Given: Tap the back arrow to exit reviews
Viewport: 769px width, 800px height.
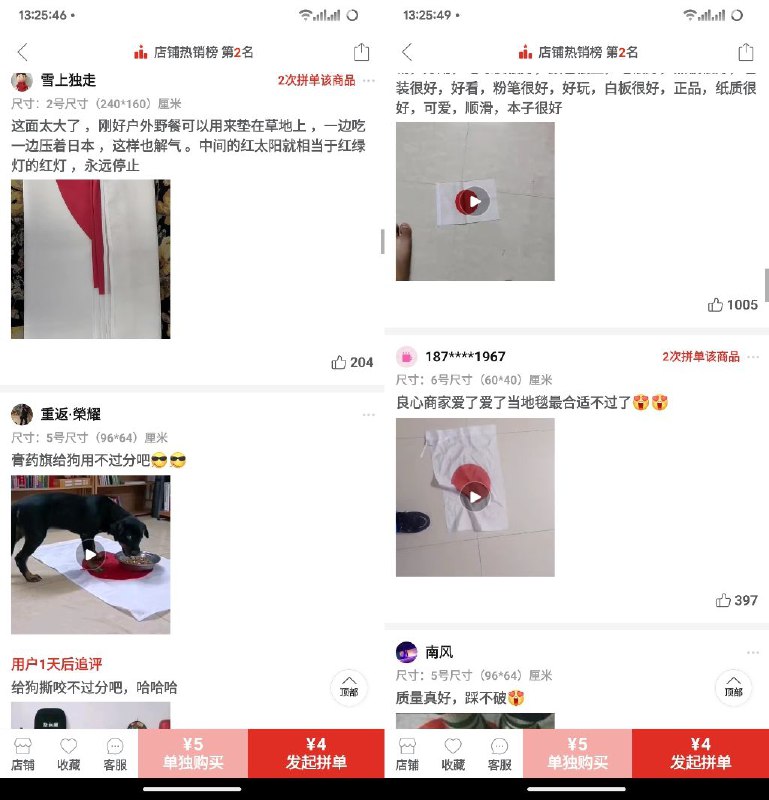Looking at the screenshot, I should 22,52.
